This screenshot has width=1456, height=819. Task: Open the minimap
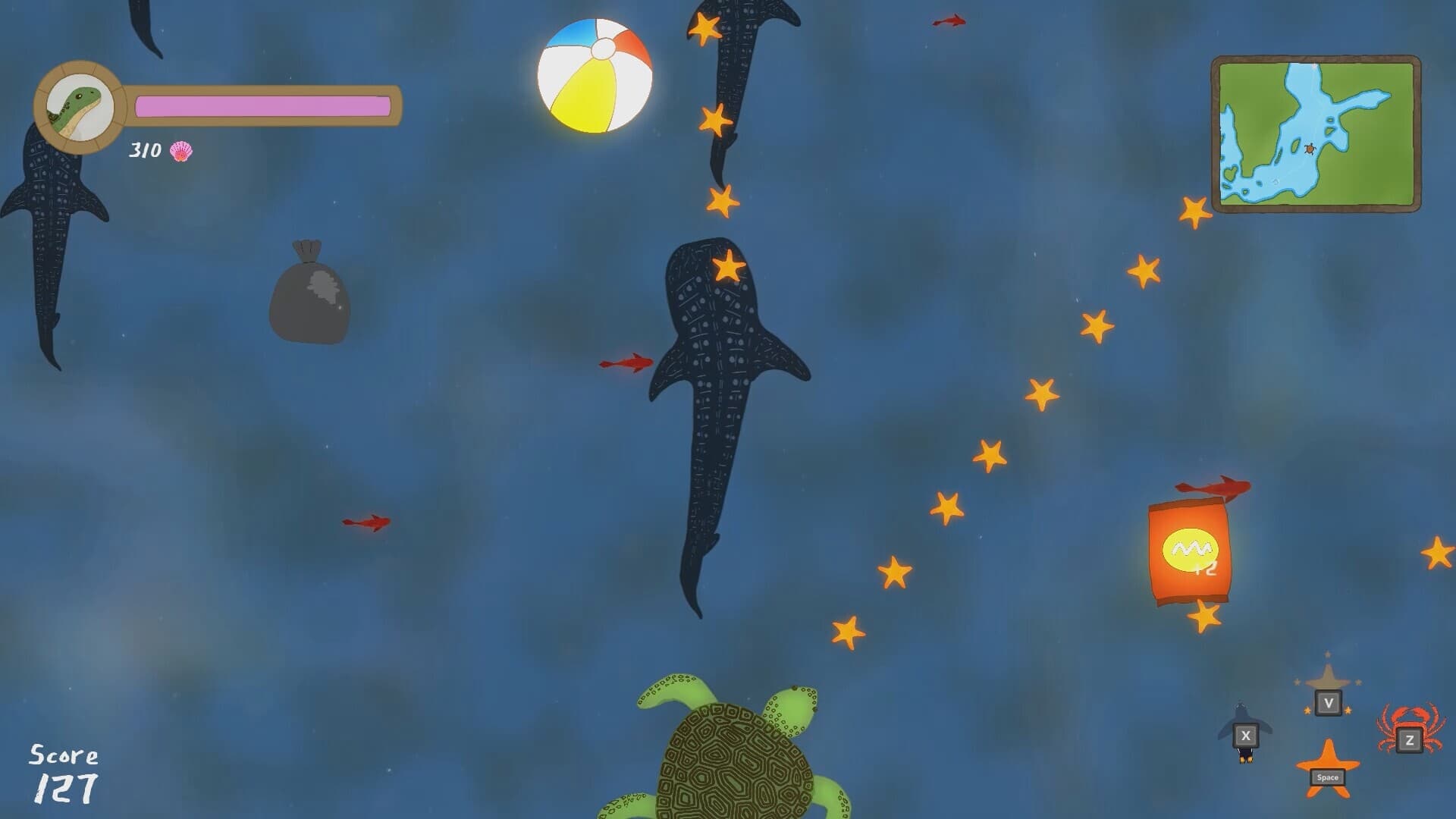1316,134
